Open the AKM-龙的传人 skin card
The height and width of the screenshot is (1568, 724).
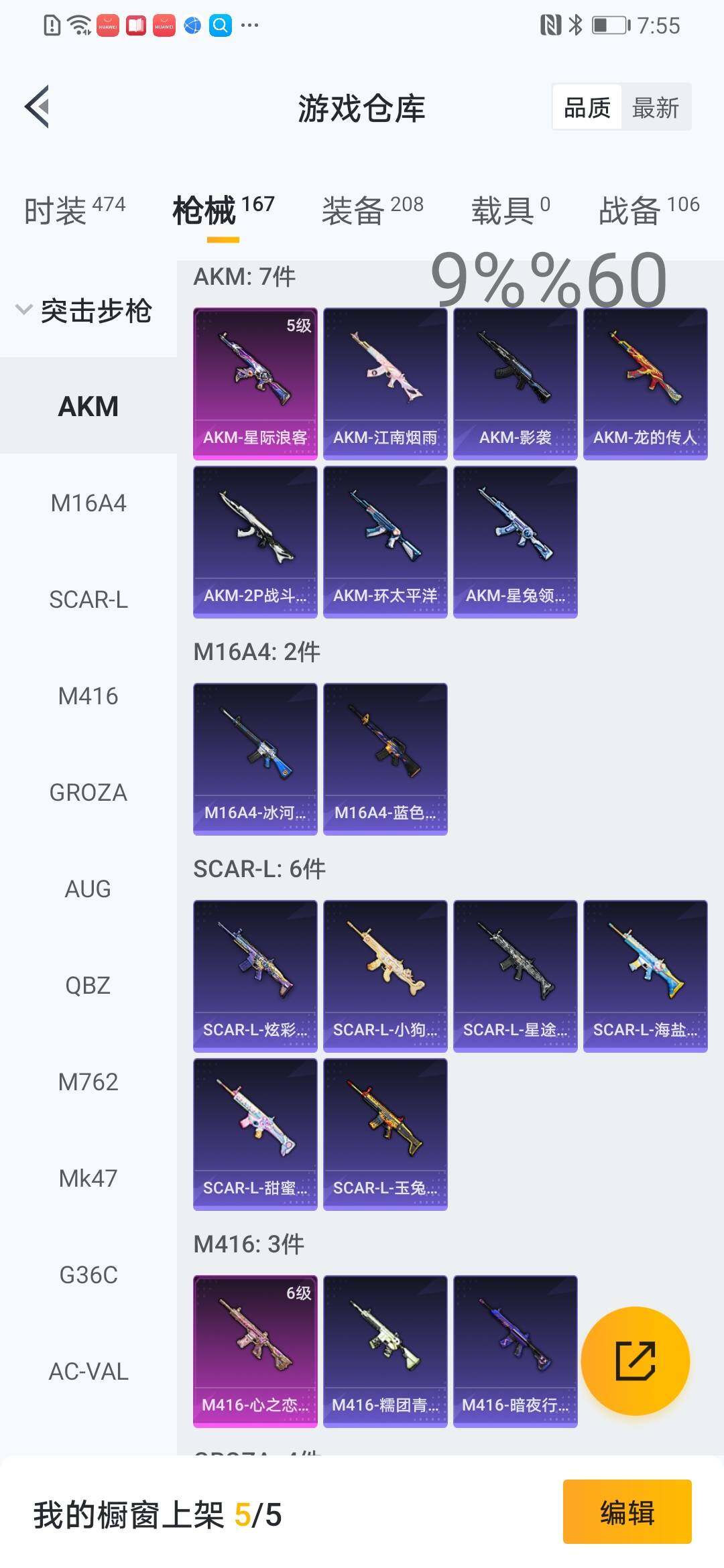click(x=645, y=383)
